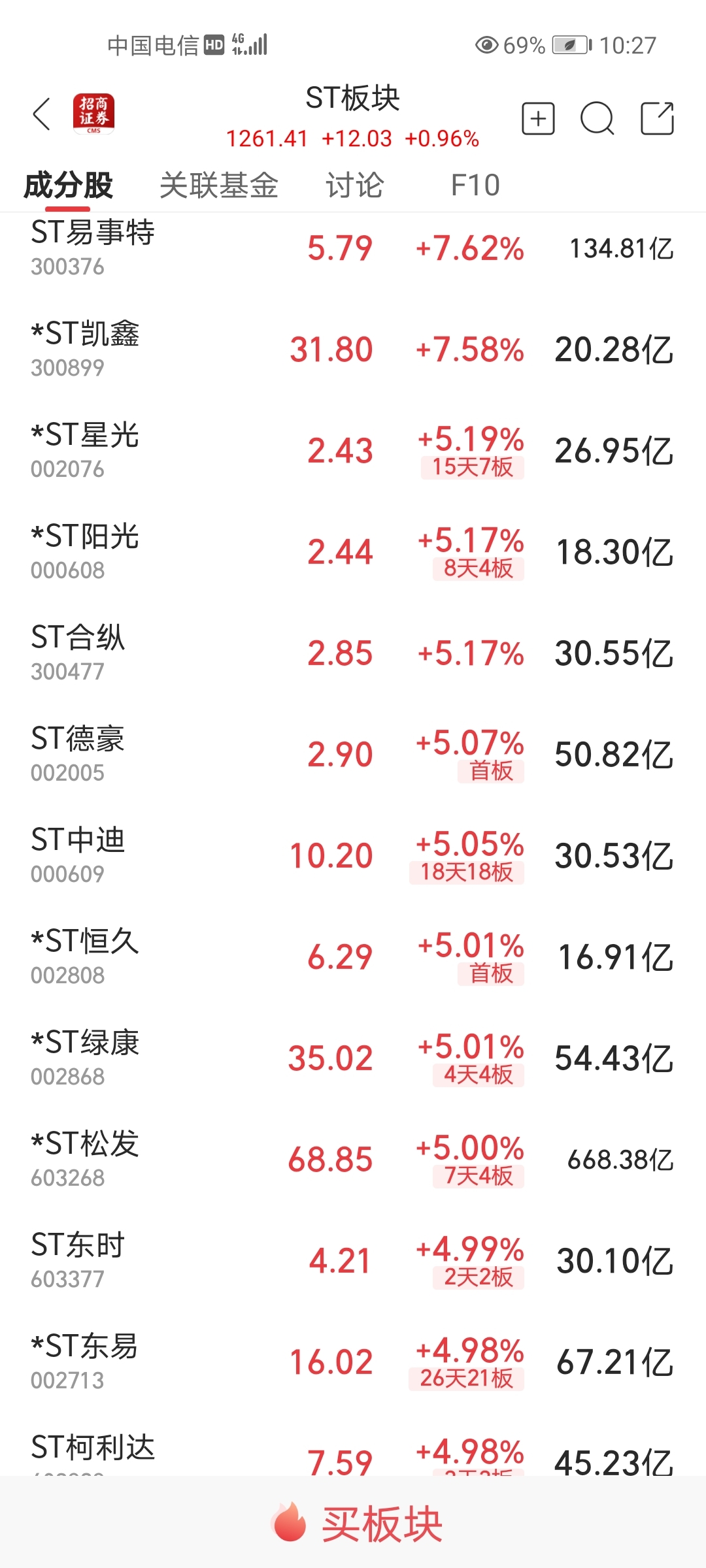Switch to the 讨论 tab
706x1568 pixels.
click(x=355, y=185)
